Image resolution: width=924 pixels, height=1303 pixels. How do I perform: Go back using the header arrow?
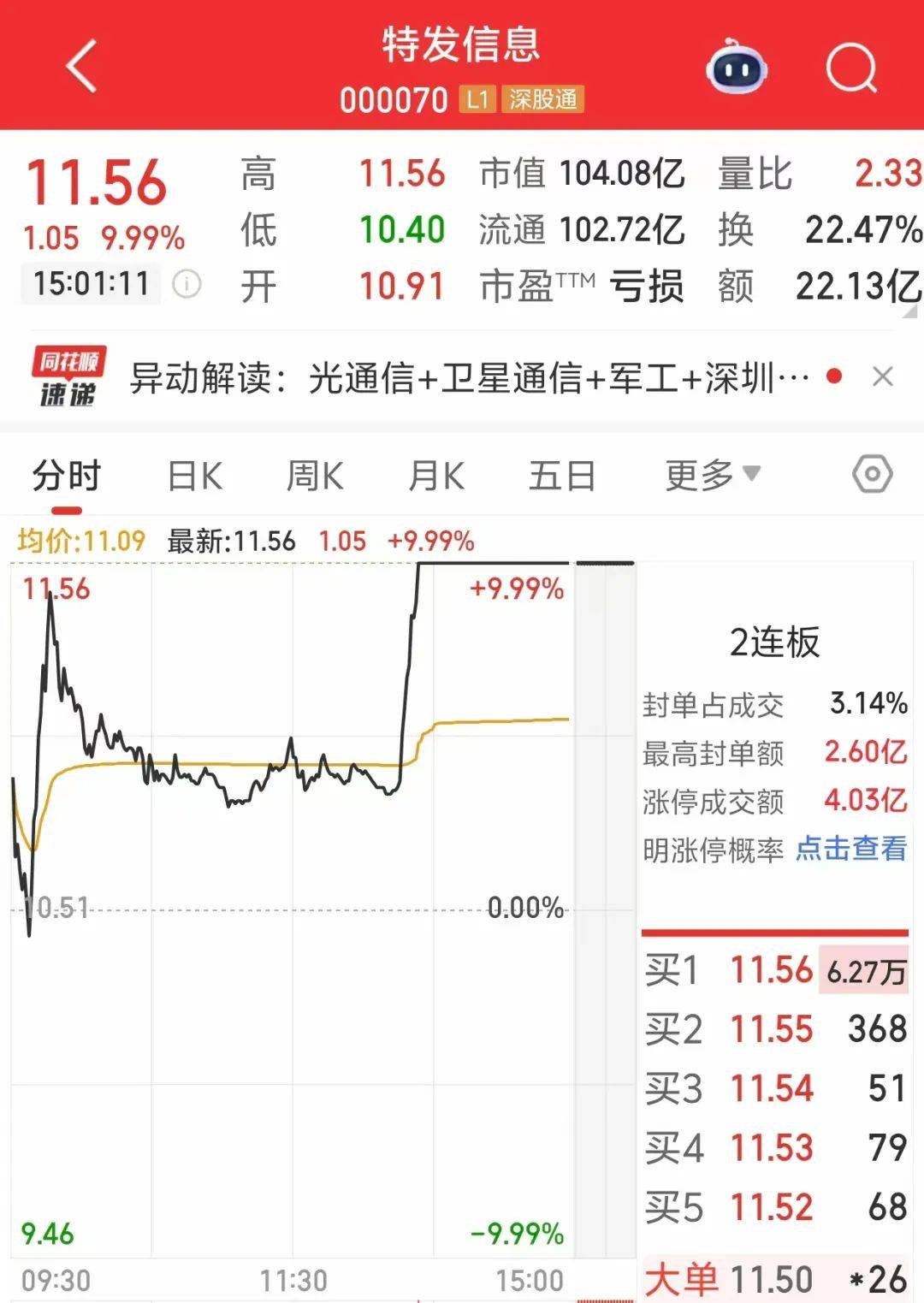point(82,66)
